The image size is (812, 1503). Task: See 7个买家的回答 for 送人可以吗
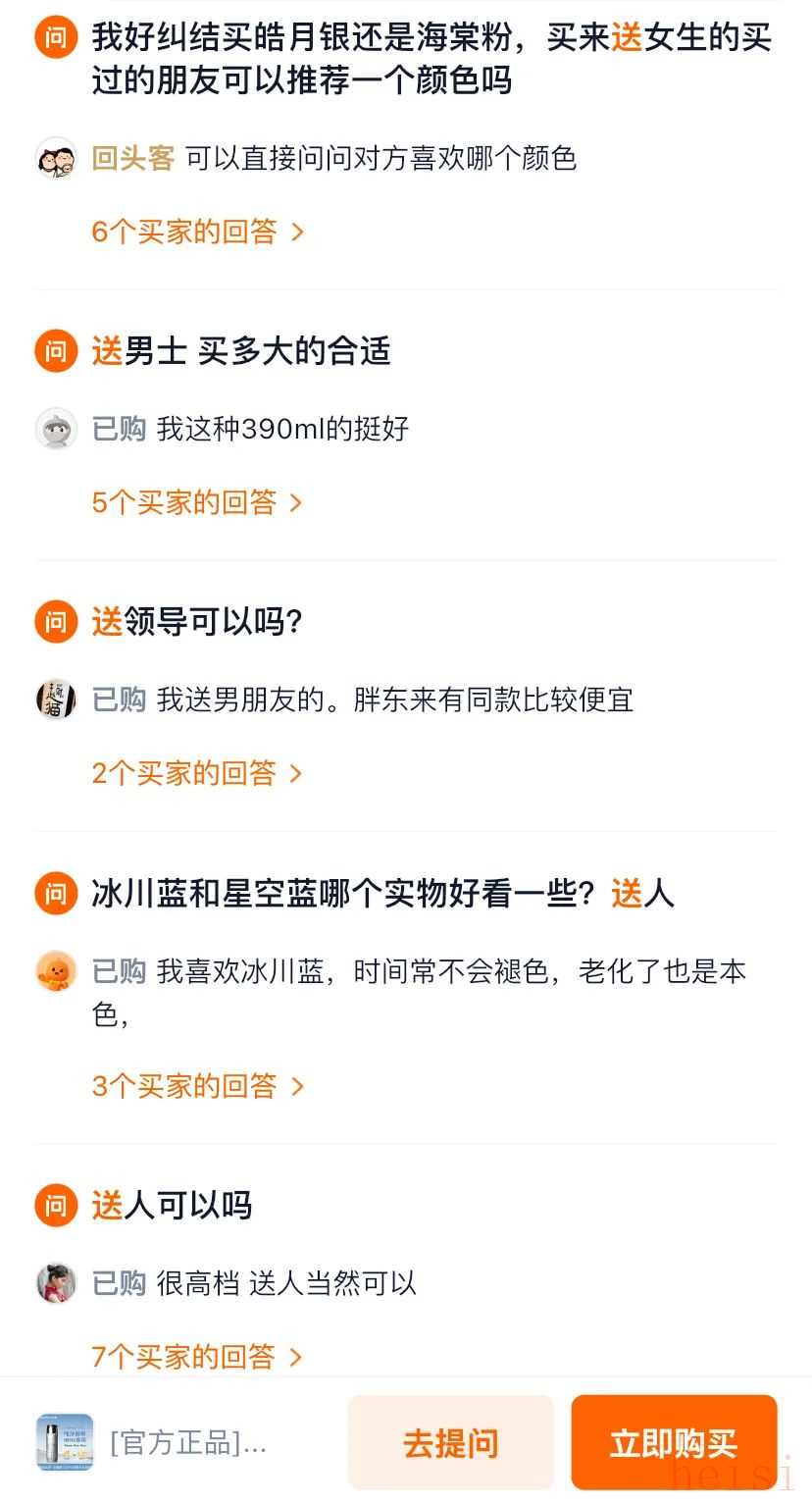pos(197,1357)
